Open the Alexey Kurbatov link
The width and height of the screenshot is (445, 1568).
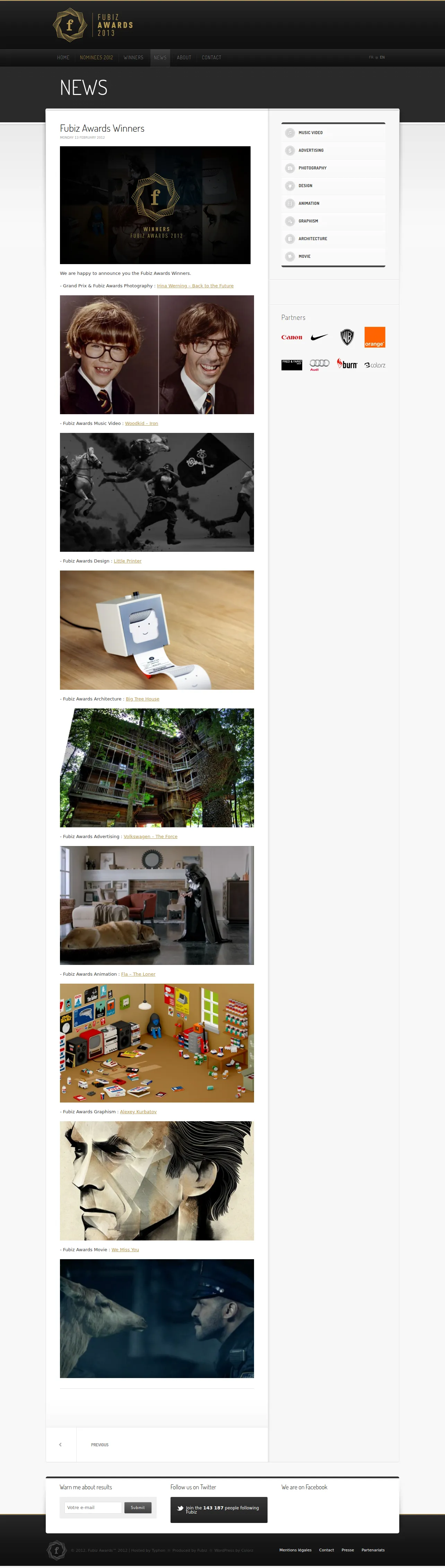138,1112
